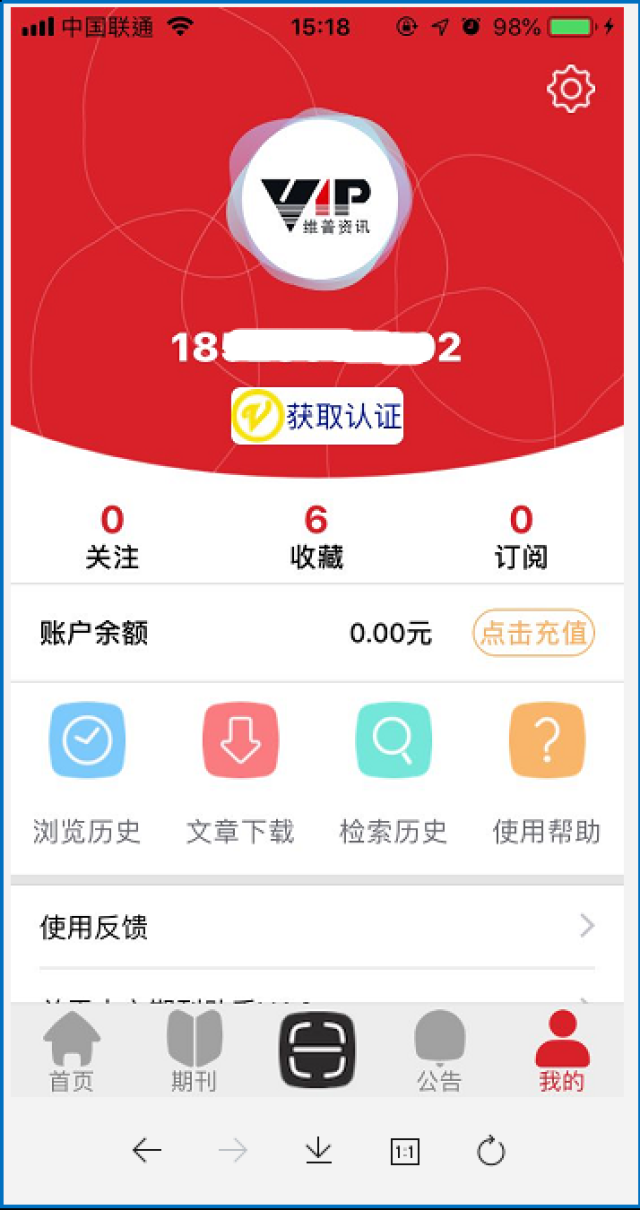This screenshot has height=1210, width=640.
Task: Open the settings gear icon
Action: pyautogui.click(x=571, y=89)
